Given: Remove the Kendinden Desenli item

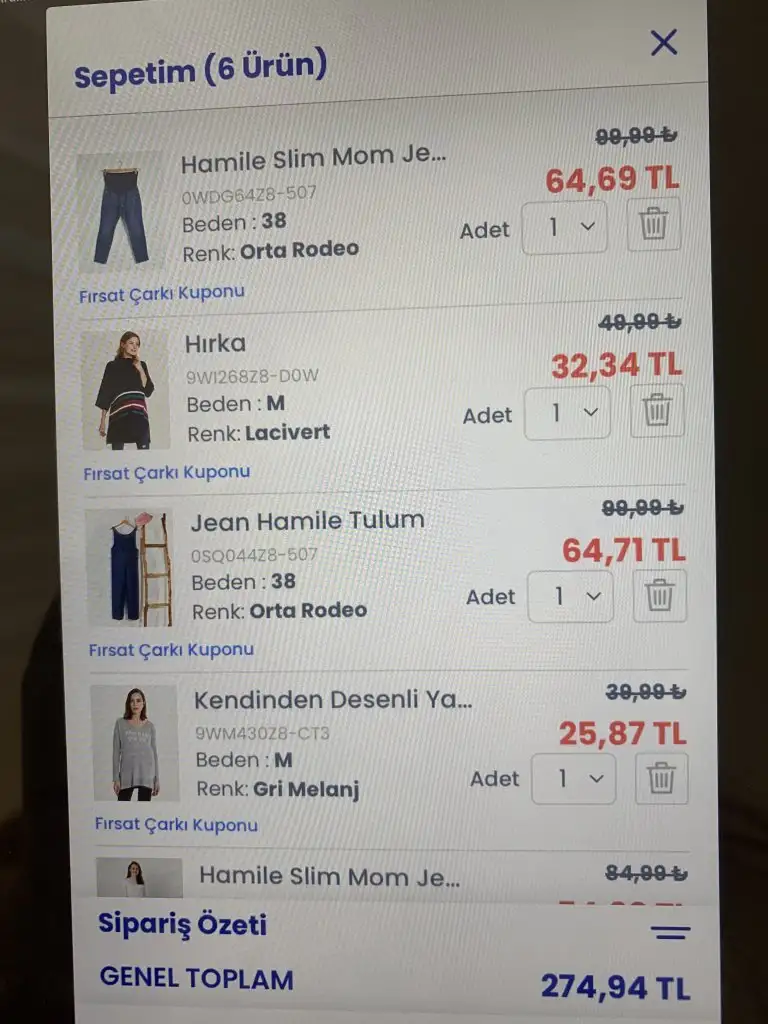Looking at the screenshot, I should (x=661, y=777).
